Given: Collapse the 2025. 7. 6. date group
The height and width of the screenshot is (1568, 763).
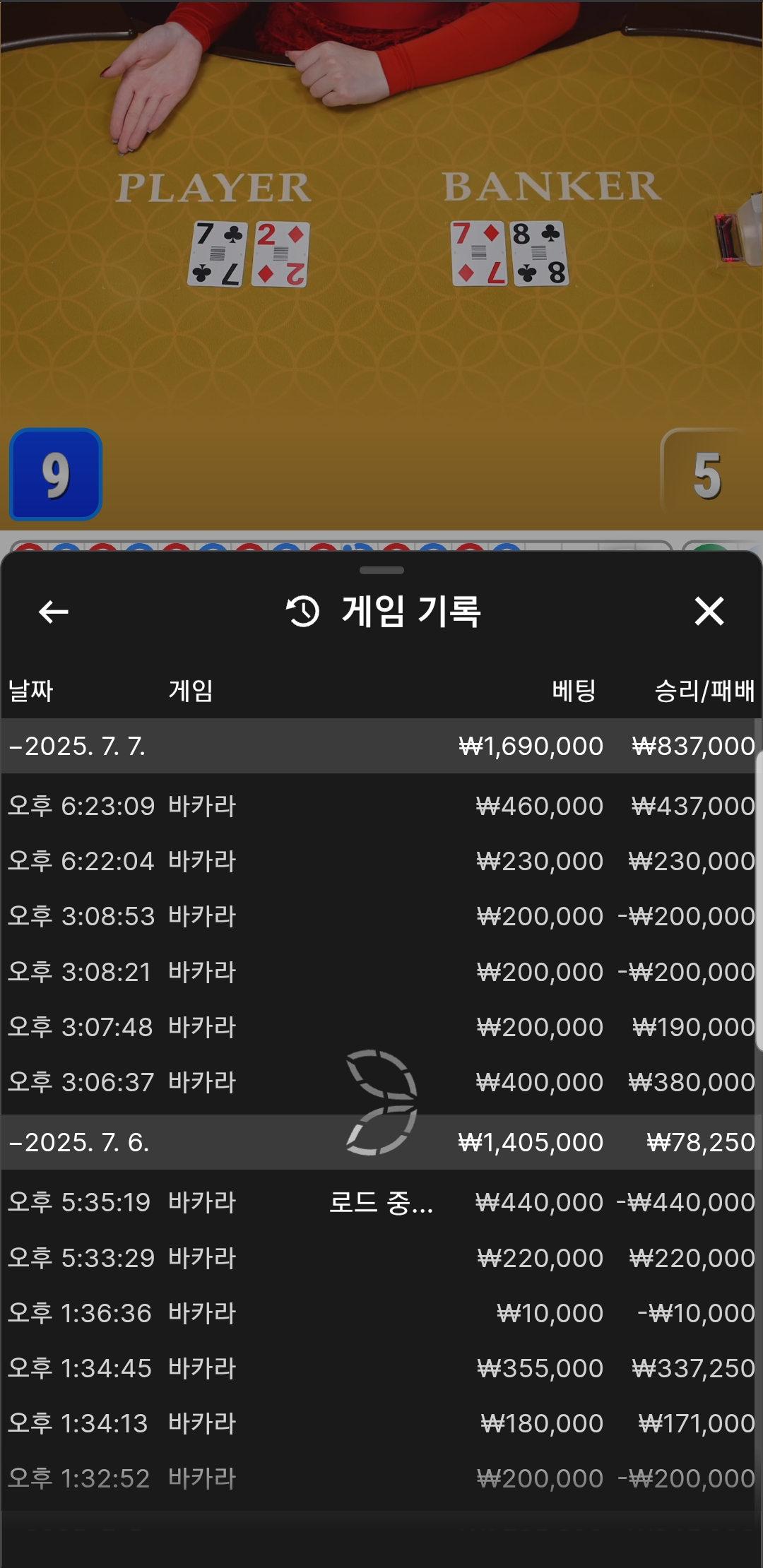Looking at the screenshot, I should pyautogui.click(x=79, y=1142).
